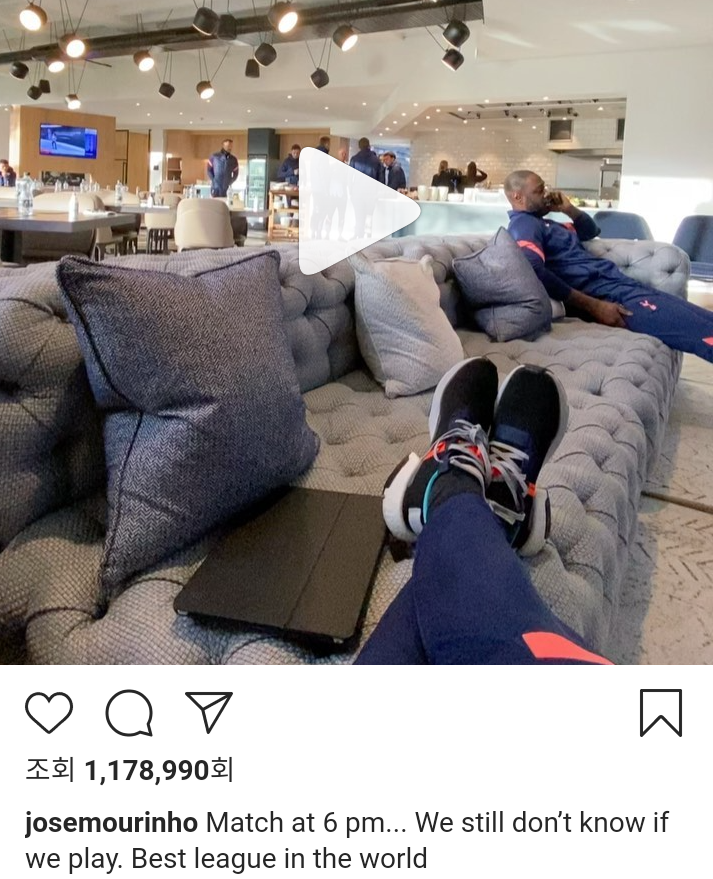713x879 pixels.
Task: Like the josemourinho post
Action: click(49, 713)
